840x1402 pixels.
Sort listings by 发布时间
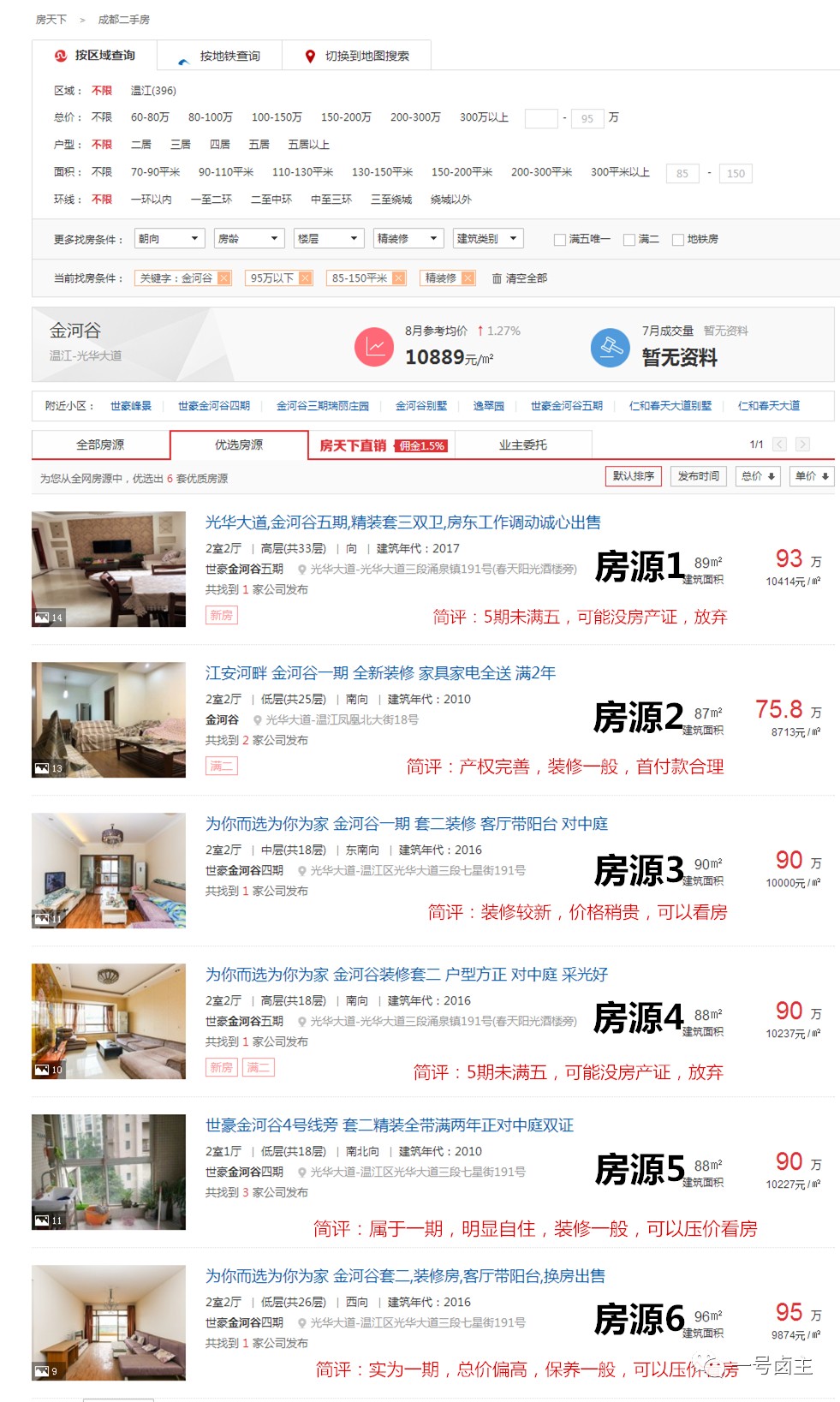698,476
